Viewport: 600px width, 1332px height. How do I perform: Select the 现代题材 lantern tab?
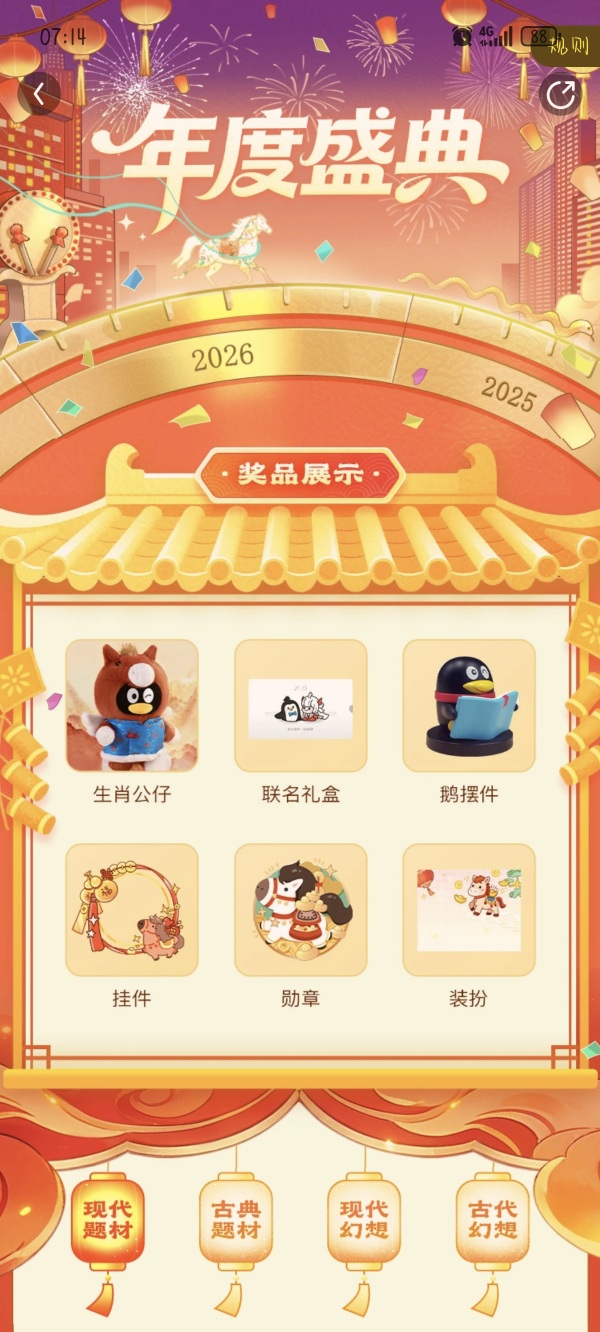pyautogui.click(x=108, y=1219)
